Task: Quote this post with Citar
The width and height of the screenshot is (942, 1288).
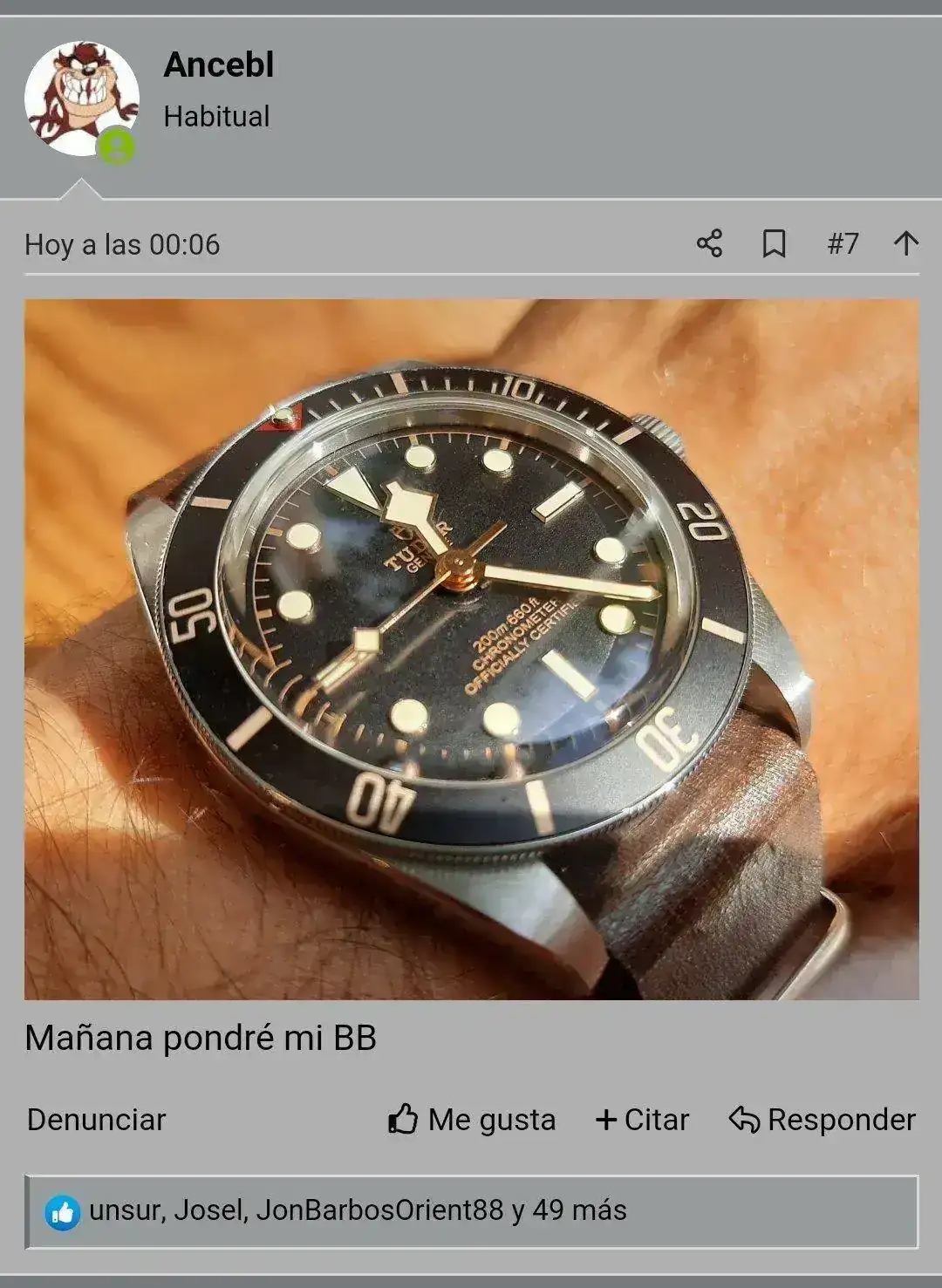Action: tap(642, 1120)
